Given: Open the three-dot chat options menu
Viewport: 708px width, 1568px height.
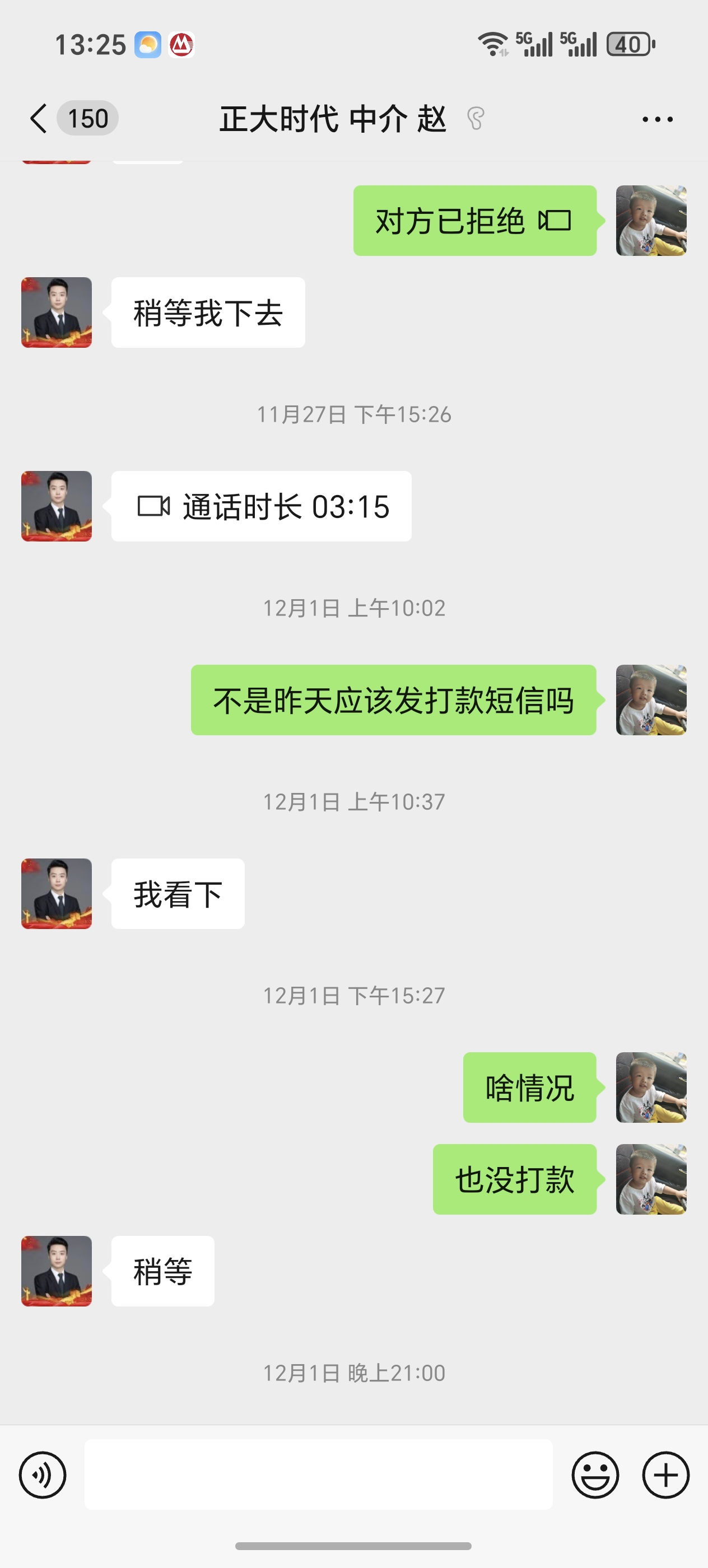Looking at the screenshot, I should [x=658, y=119].
